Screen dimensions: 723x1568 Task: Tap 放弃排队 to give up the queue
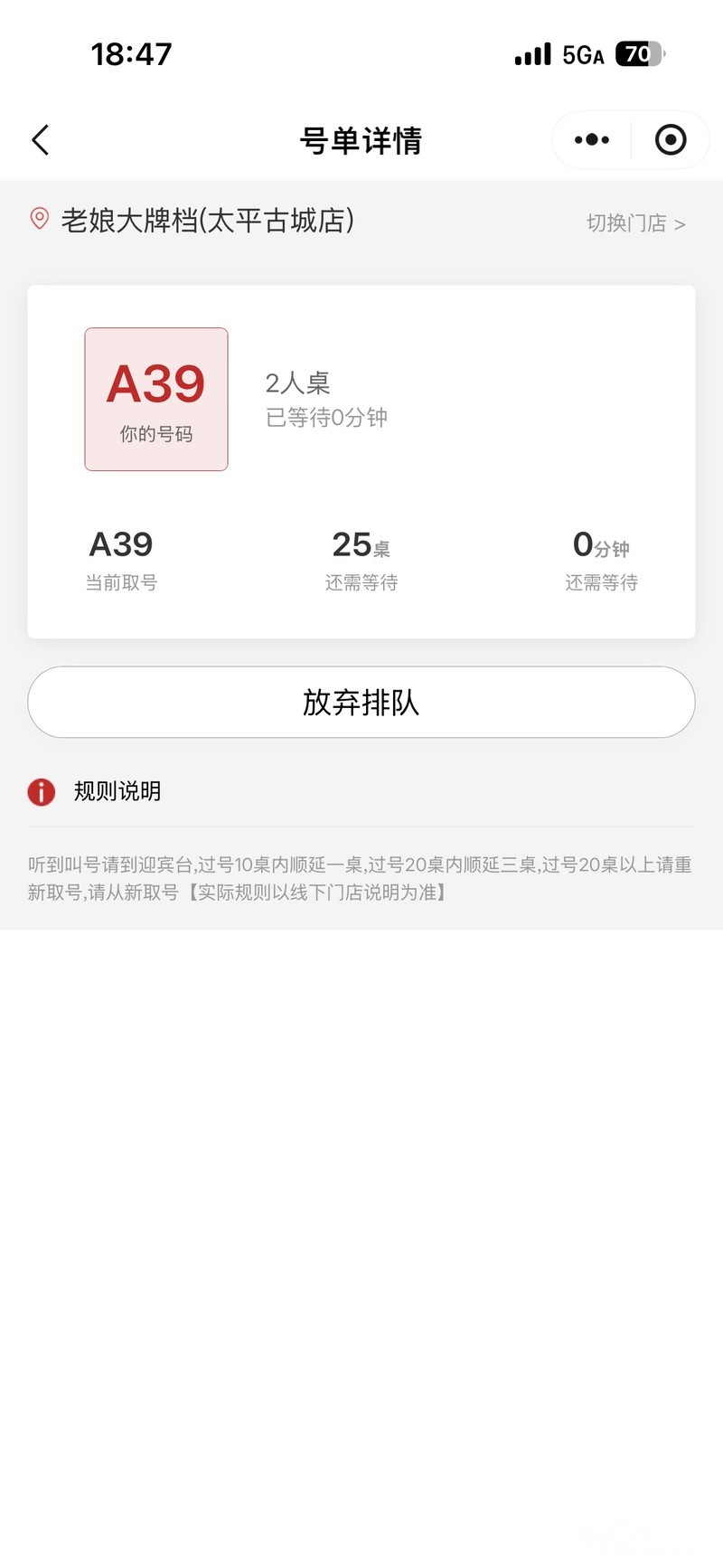pyautogui.click(x=361, y=703)
